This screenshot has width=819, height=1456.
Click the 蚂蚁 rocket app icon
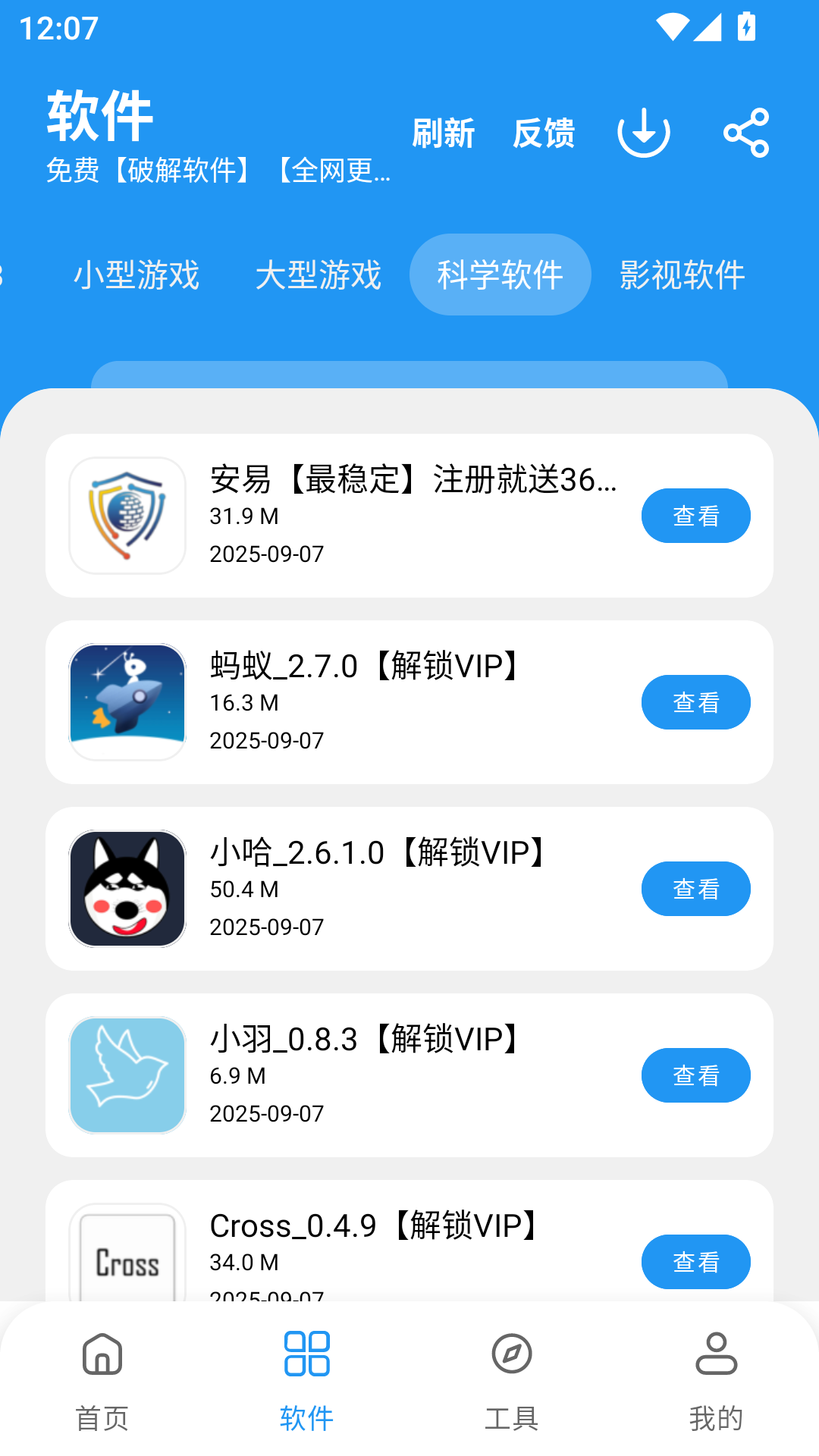(127, 702)
